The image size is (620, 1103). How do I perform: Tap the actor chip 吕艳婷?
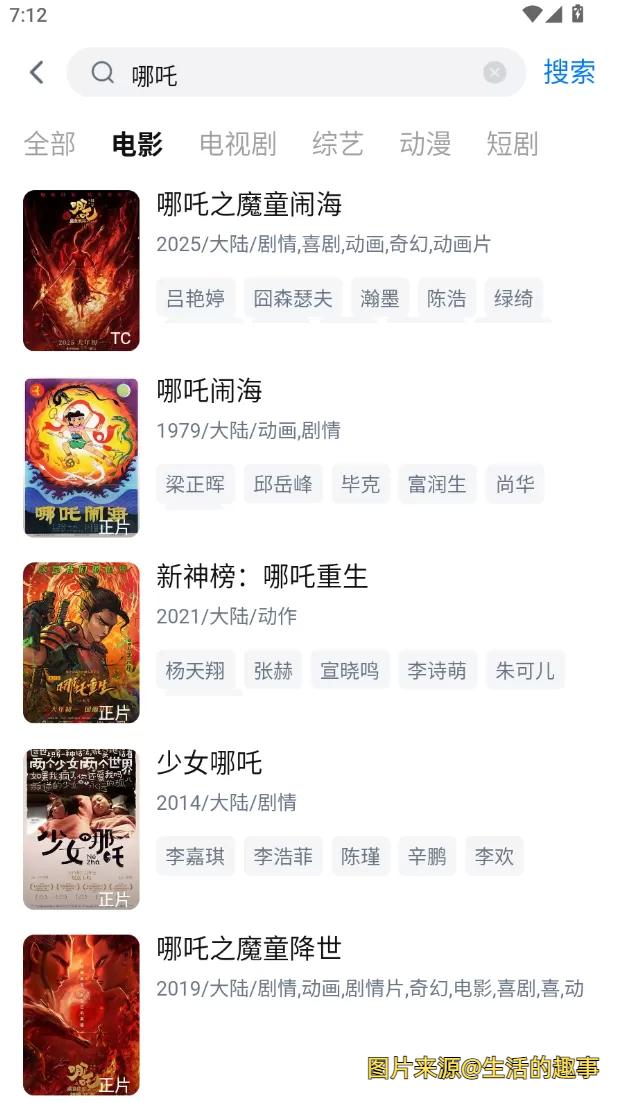click(196, 298)
